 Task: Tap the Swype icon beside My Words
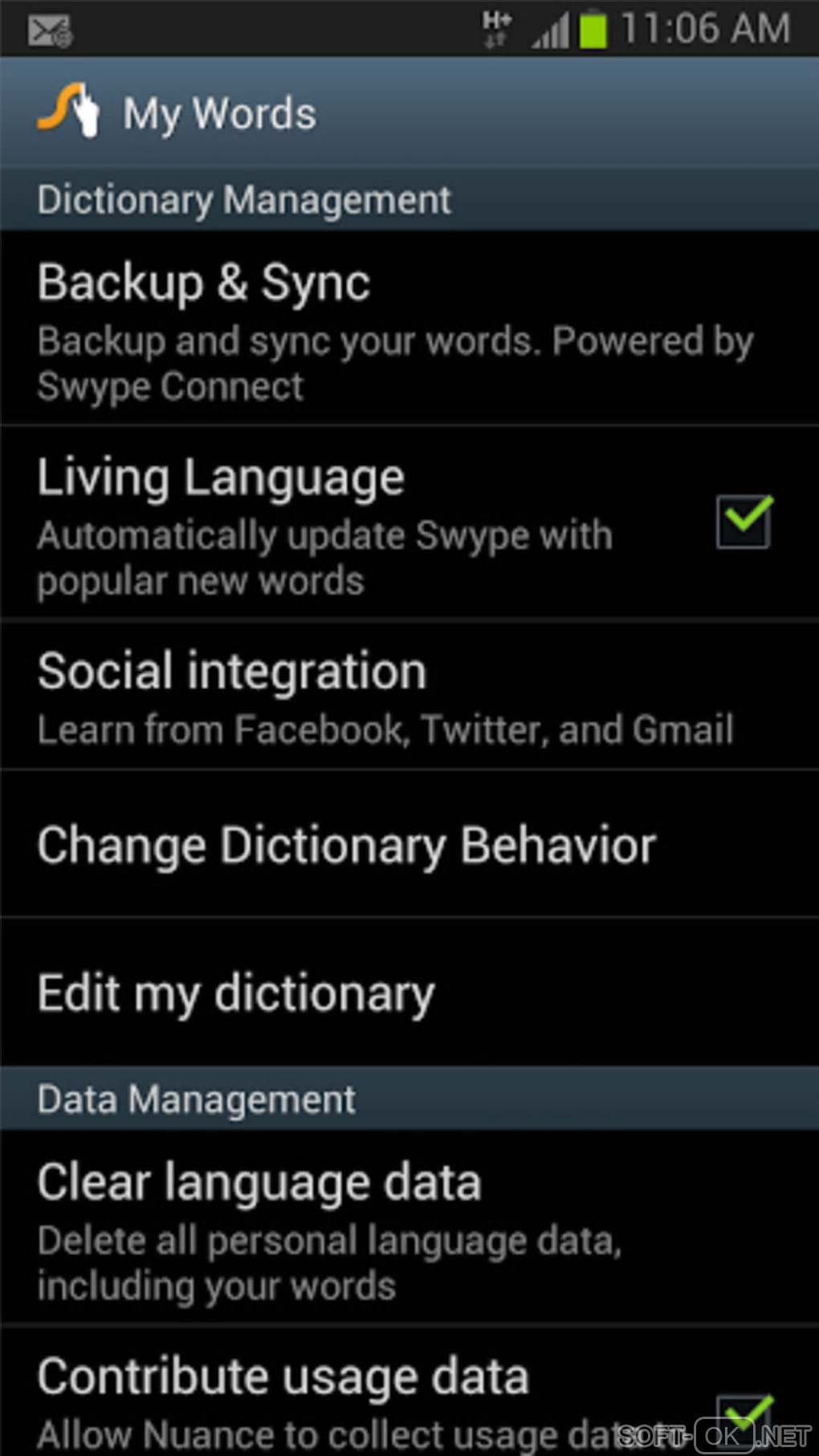pos(69,111)
